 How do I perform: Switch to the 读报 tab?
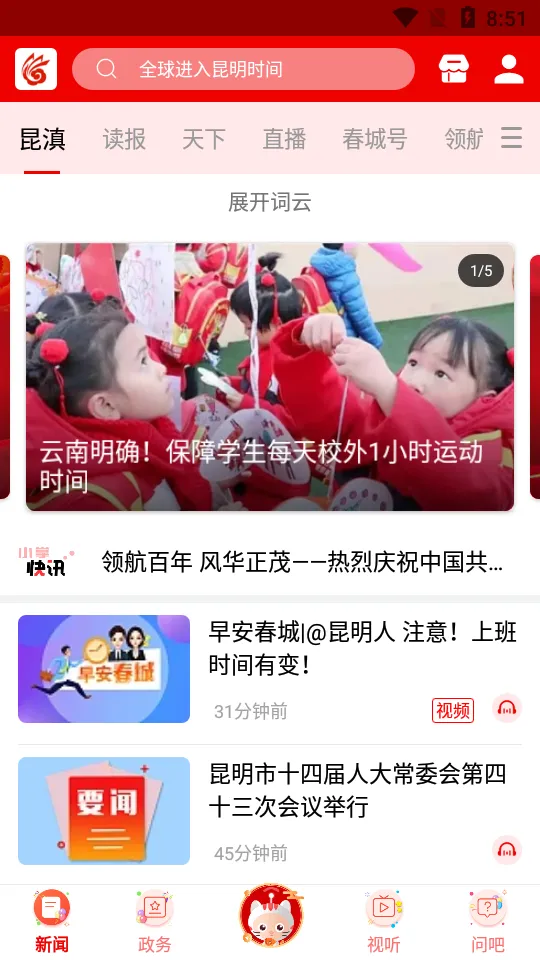point(124,139)
